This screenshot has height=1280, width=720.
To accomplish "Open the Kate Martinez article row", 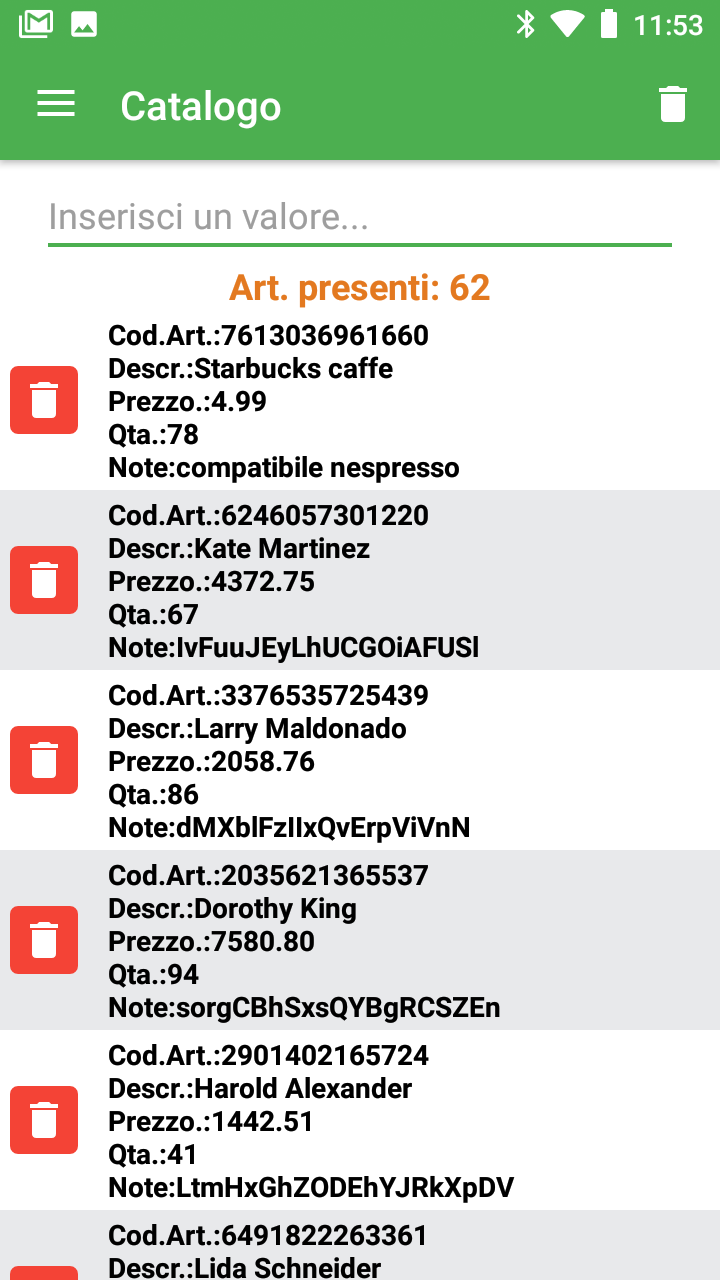I will coord(360,580).
